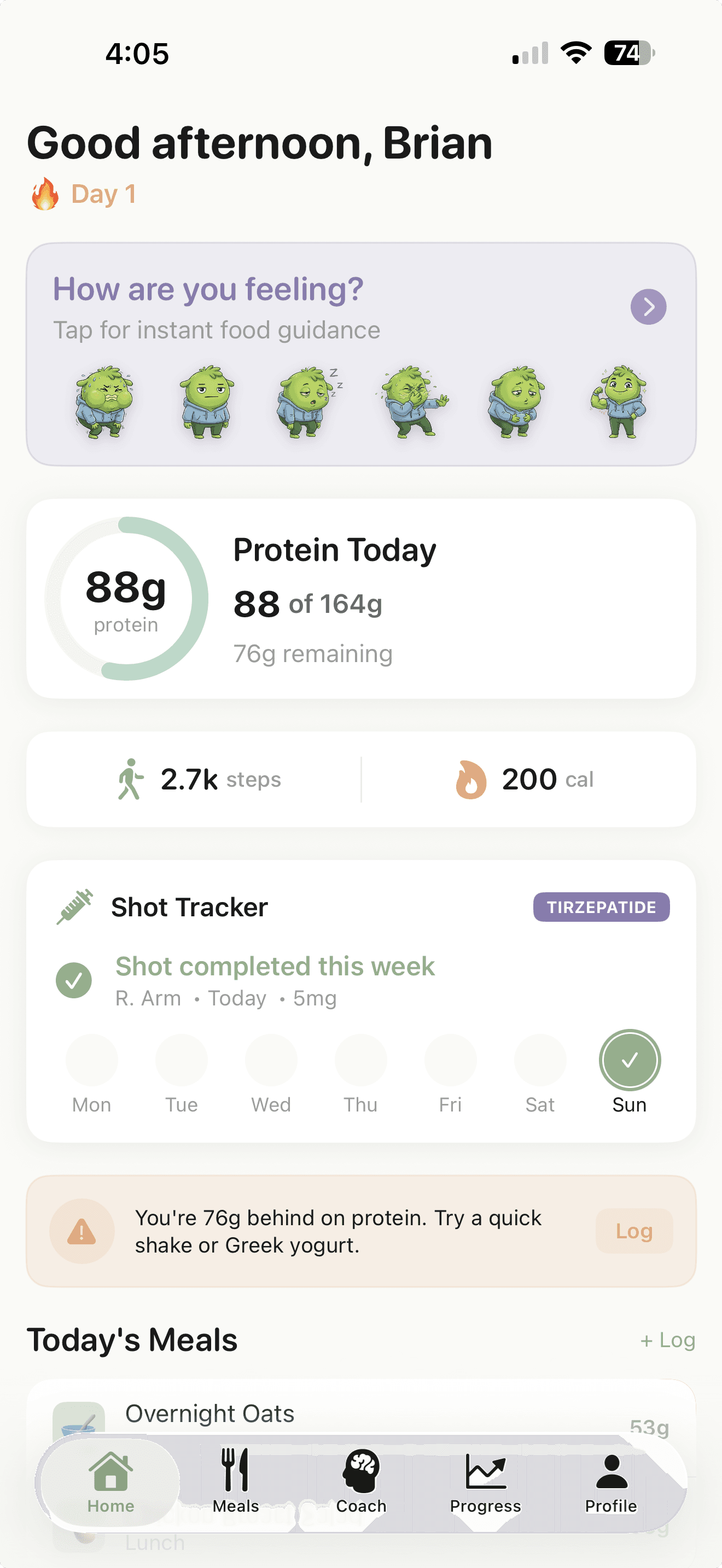Switch to the Profile tab

click(610, 1480)
